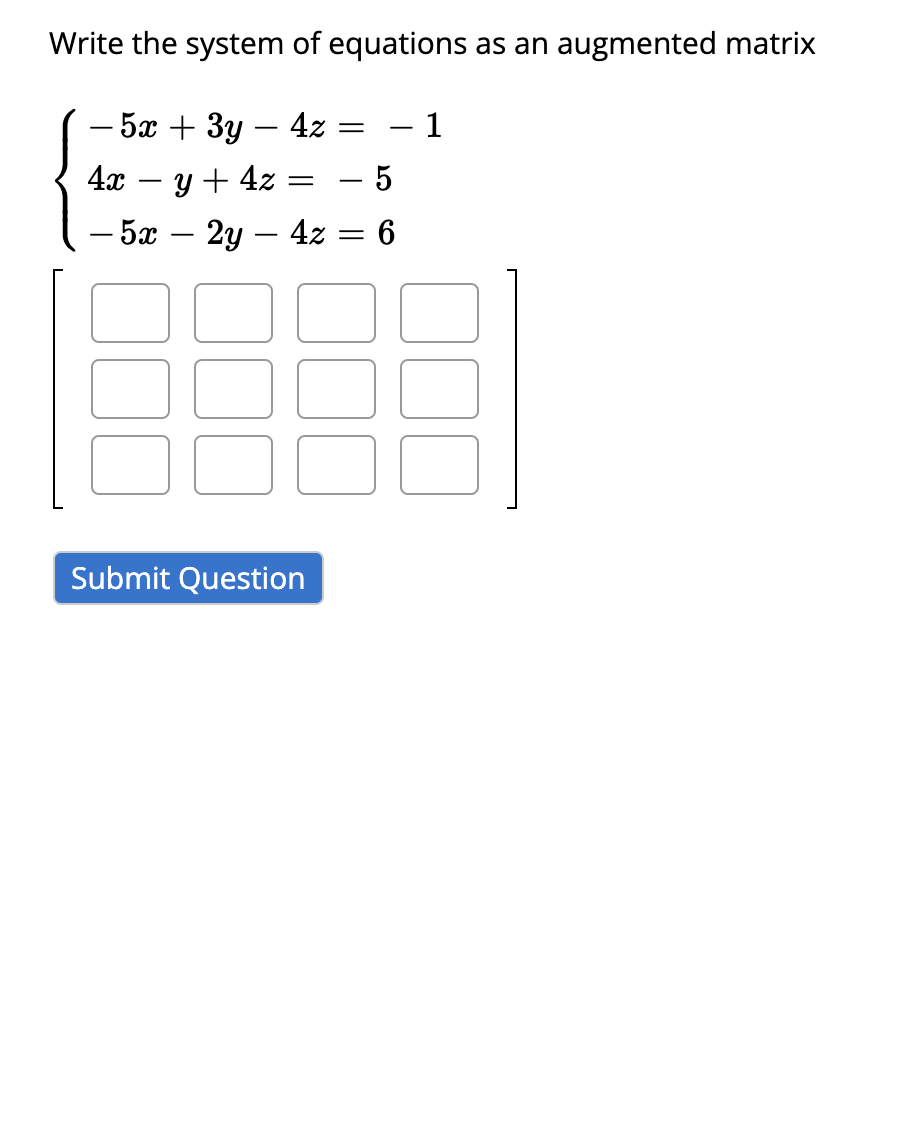Select the entry box for the z coefficient of equation one
917x1123 pixels.
(x=336, y=313)
